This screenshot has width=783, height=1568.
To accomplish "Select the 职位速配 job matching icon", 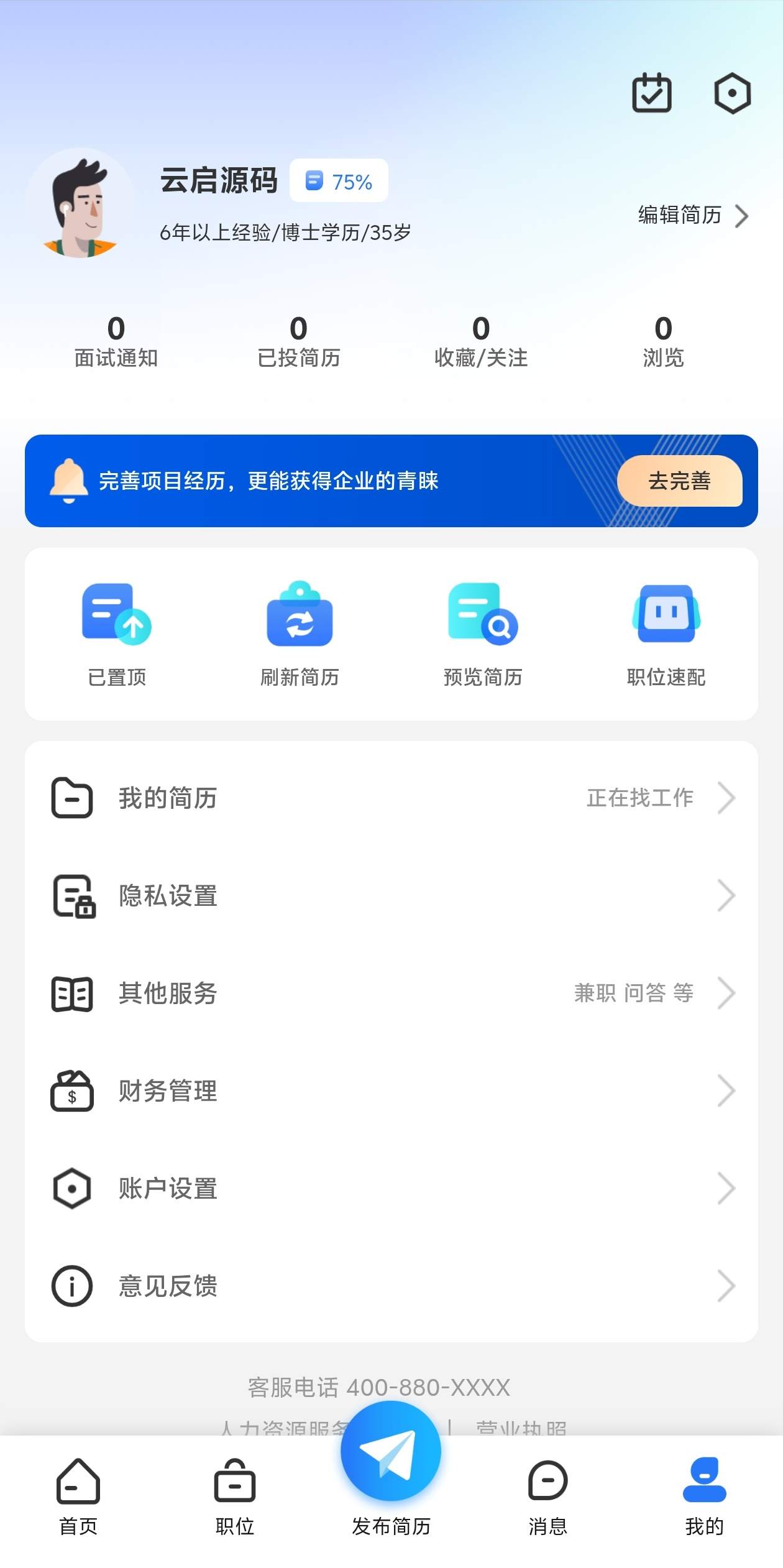I will [x=666, y=616].
